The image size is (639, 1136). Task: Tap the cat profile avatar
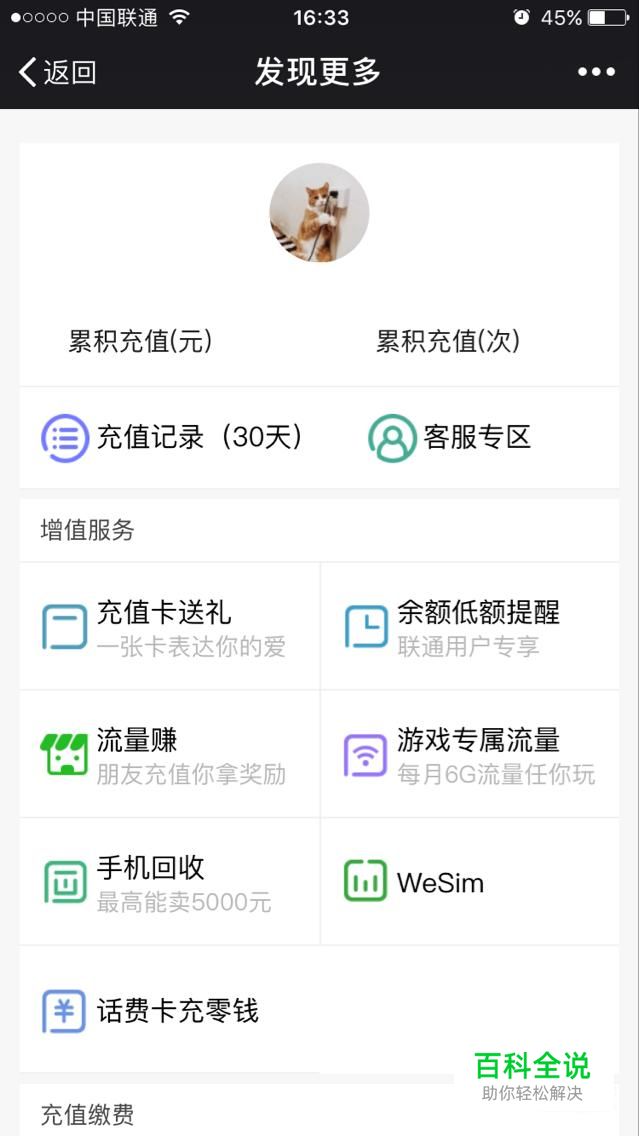(319, 213)
